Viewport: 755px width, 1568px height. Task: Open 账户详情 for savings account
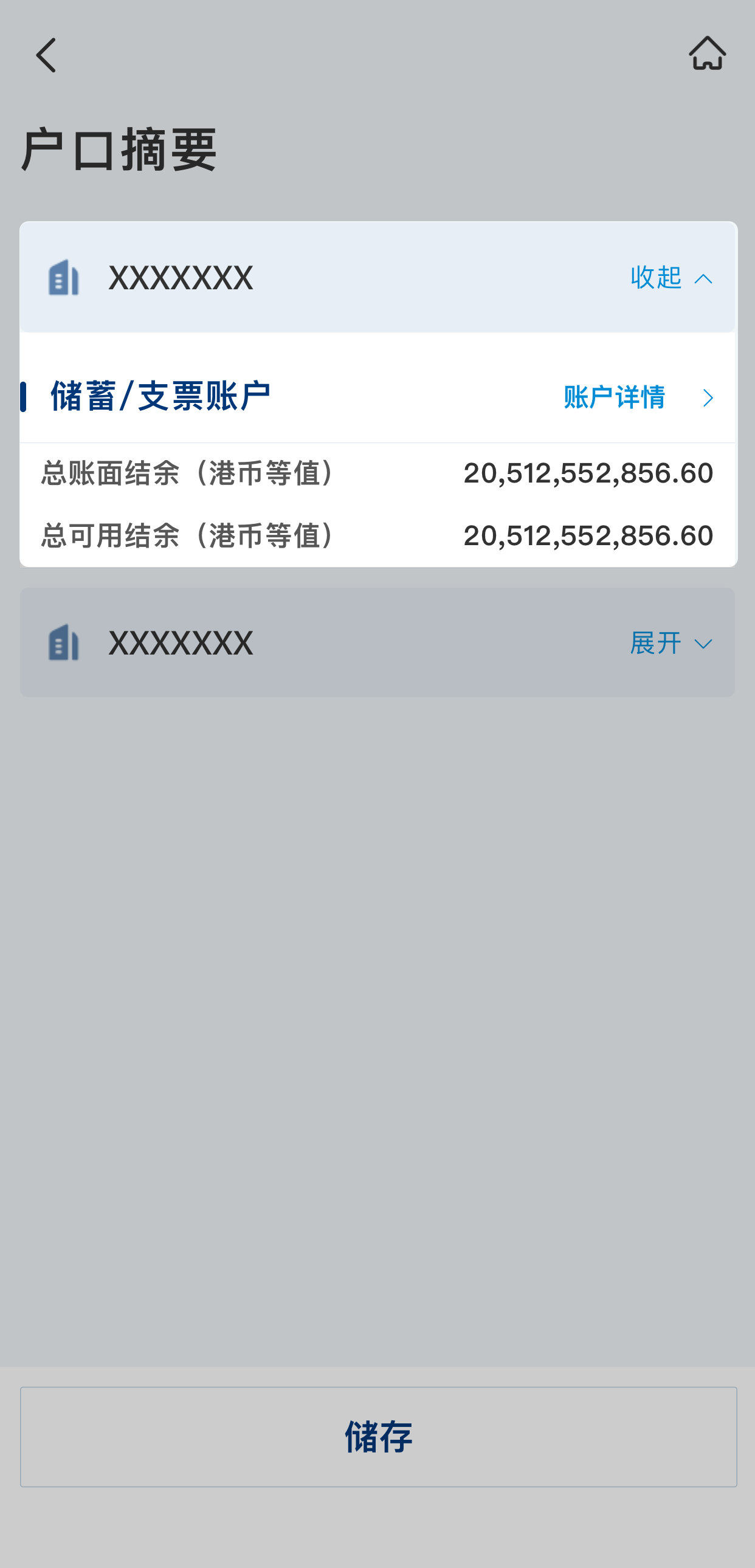(x=637, y=397)
